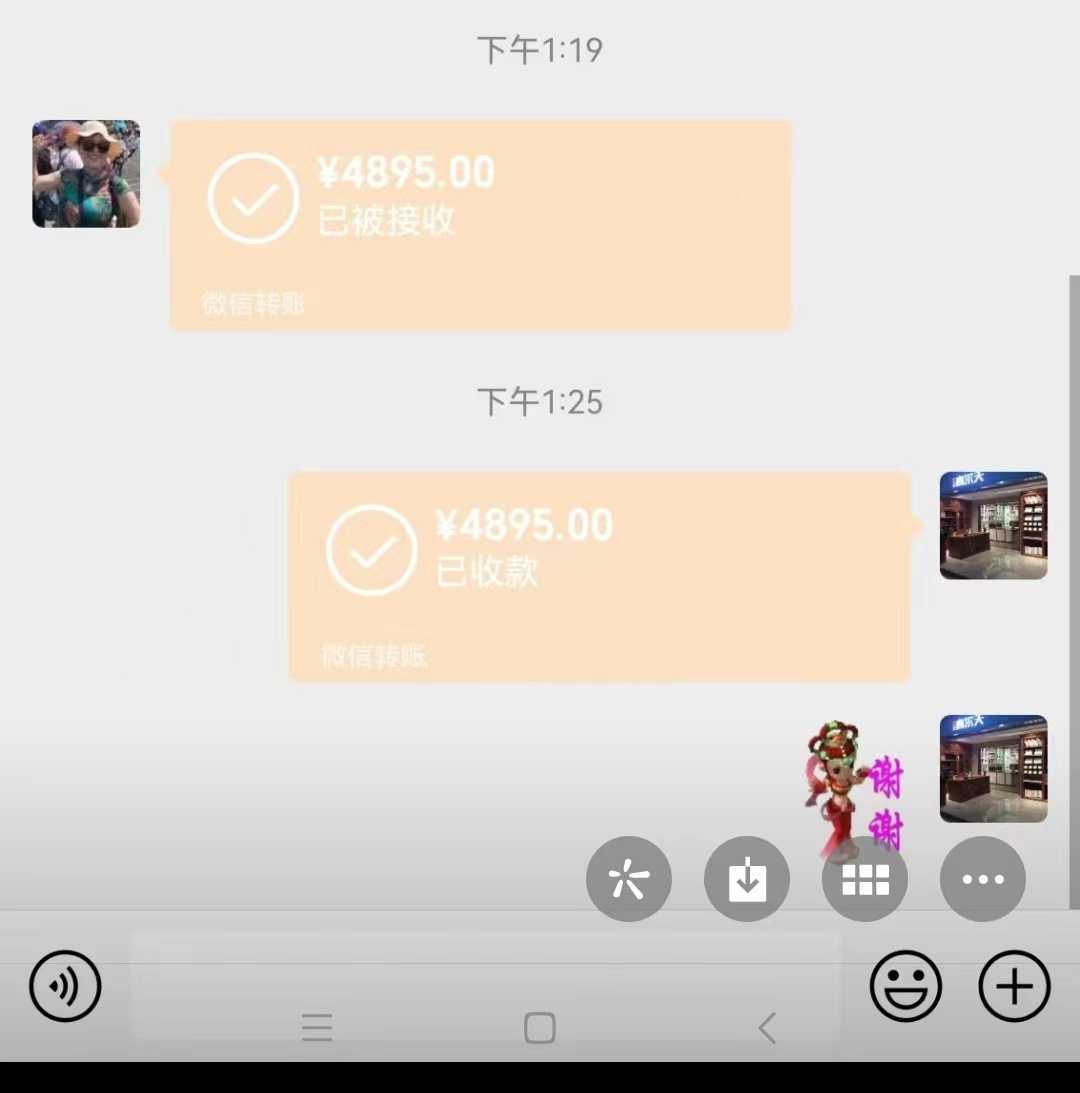
Task: Open the emoji picker
Action: pyautogui.click(x=906, y=986)
